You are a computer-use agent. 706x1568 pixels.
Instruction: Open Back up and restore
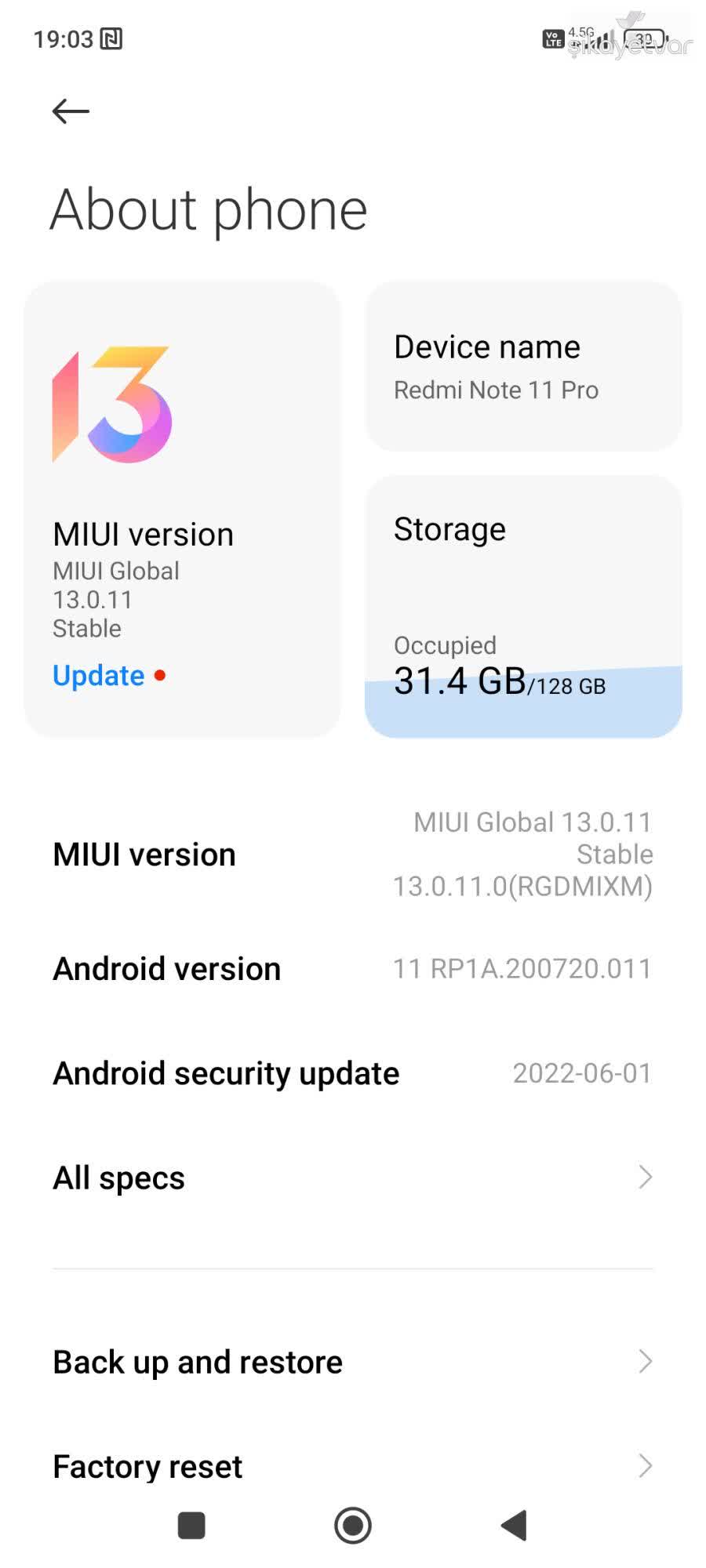click(x=353, y=1362)
